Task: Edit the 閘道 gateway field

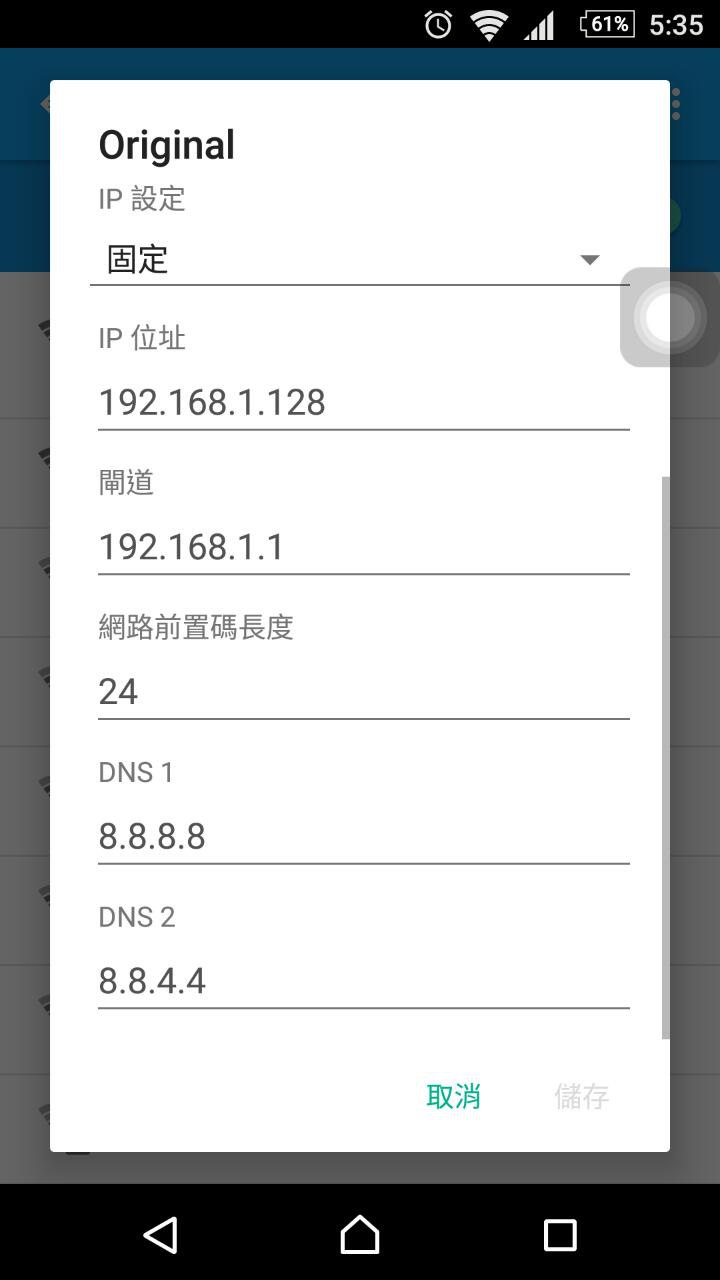Action: (x=363, y=547)
